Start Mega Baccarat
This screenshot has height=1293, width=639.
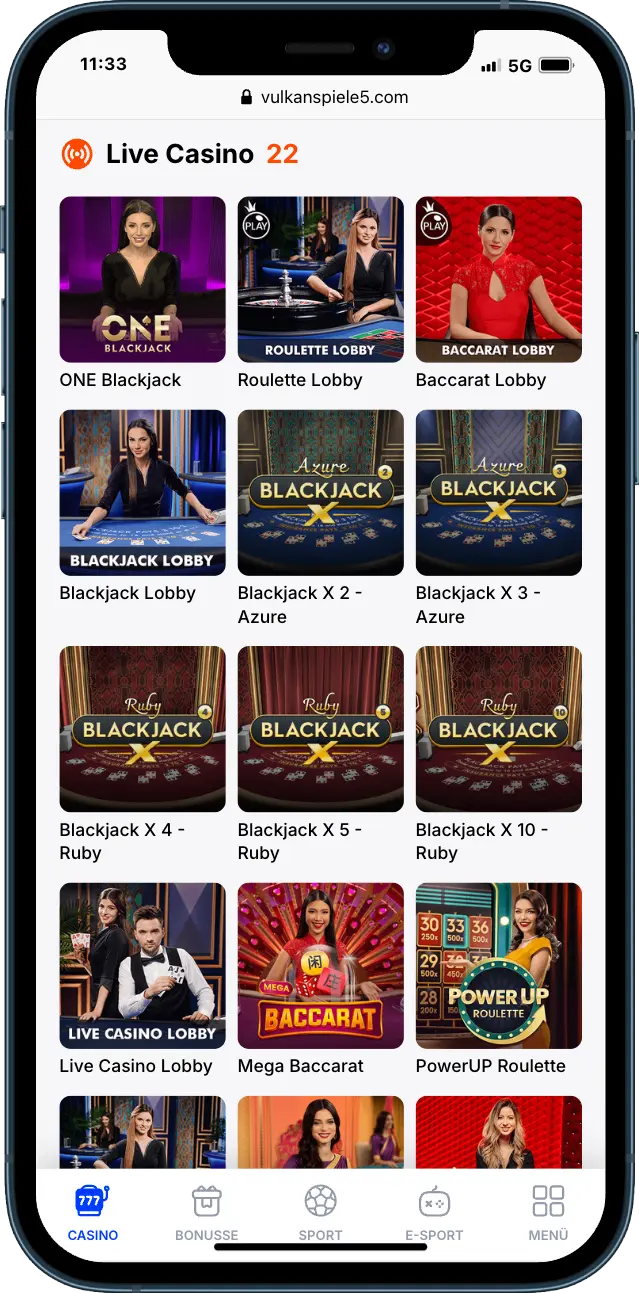320,965
